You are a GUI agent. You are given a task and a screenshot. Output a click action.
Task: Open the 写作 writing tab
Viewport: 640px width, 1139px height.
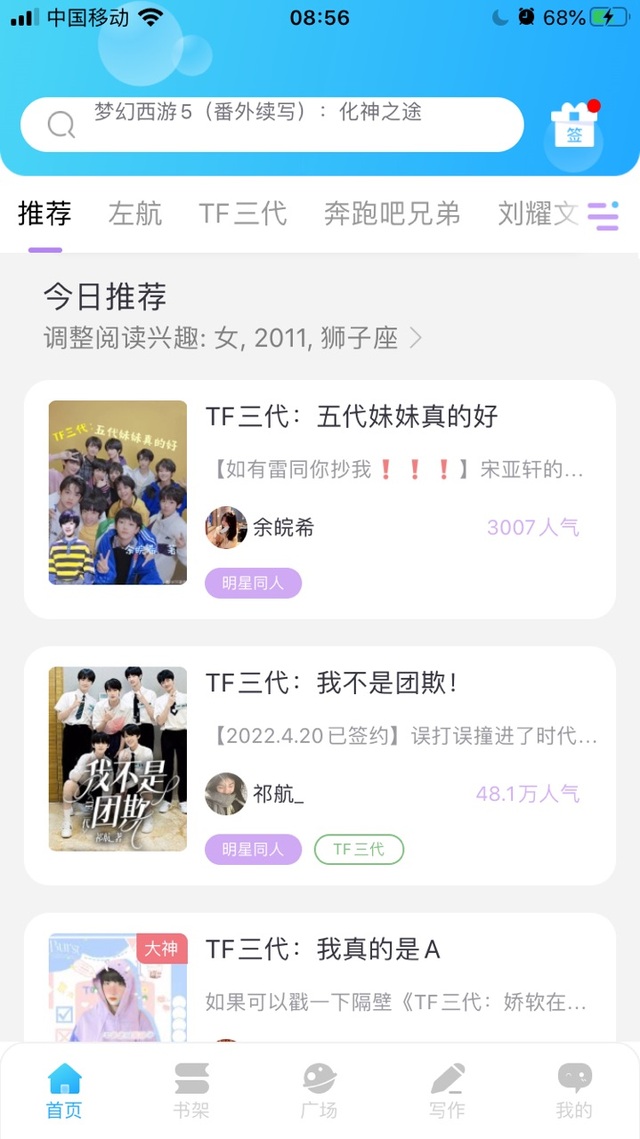(447, 1090)
